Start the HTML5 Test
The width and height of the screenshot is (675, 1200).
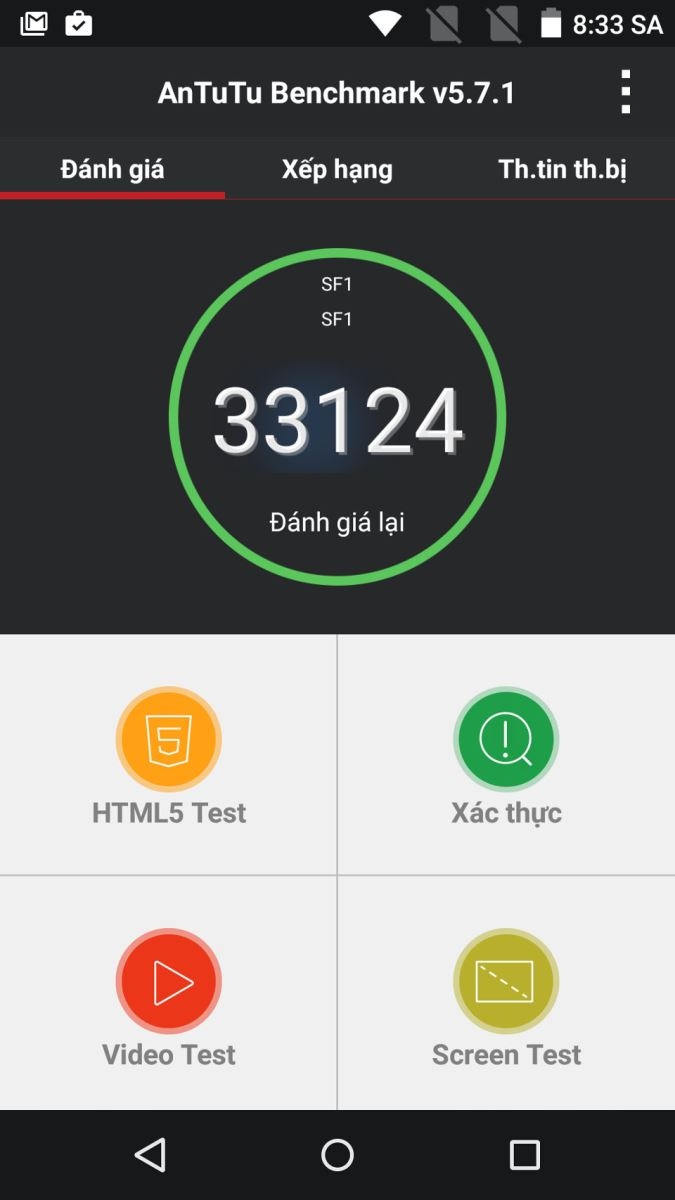[169, 755]
